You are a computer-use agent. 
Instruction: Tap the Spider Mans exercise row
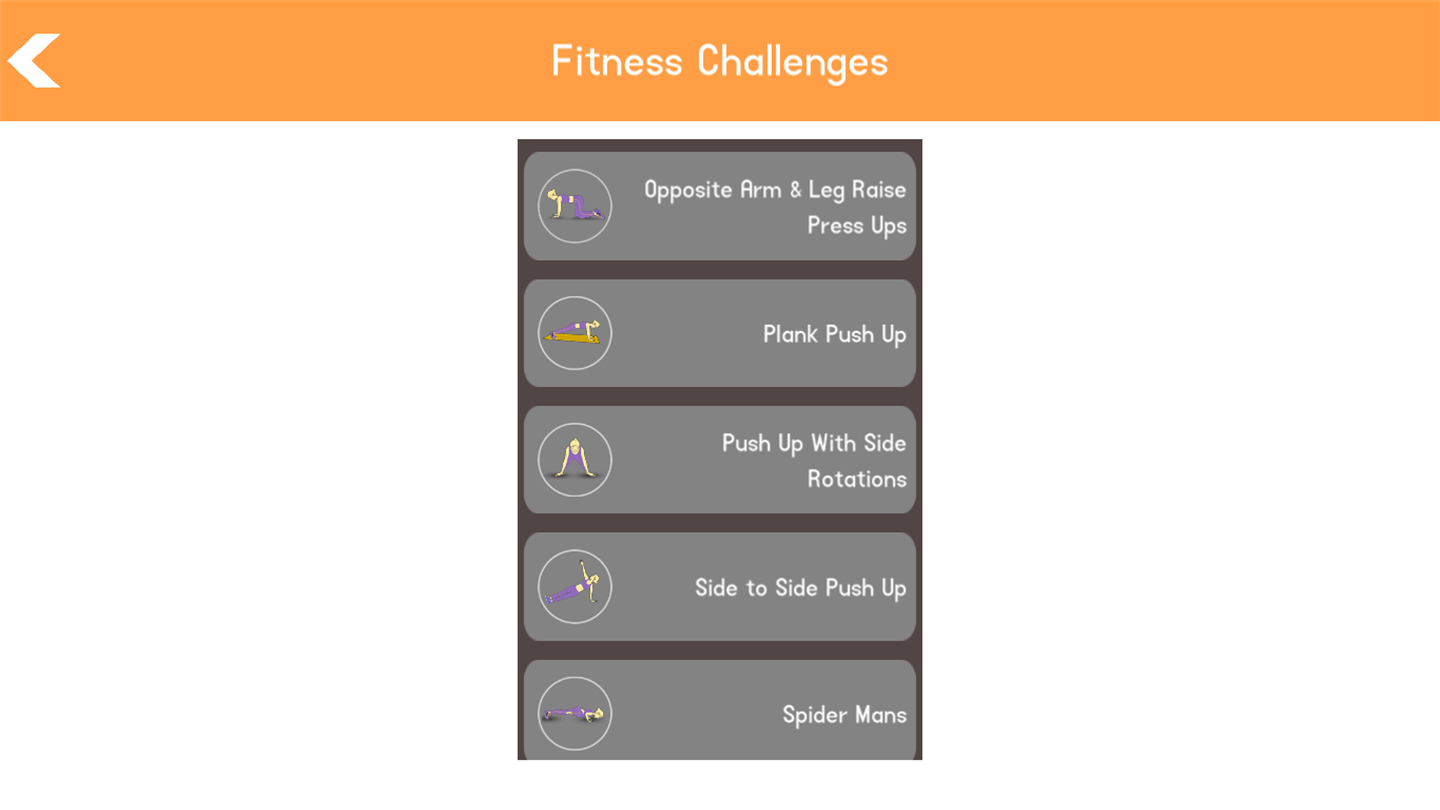(x=719, y=712)
